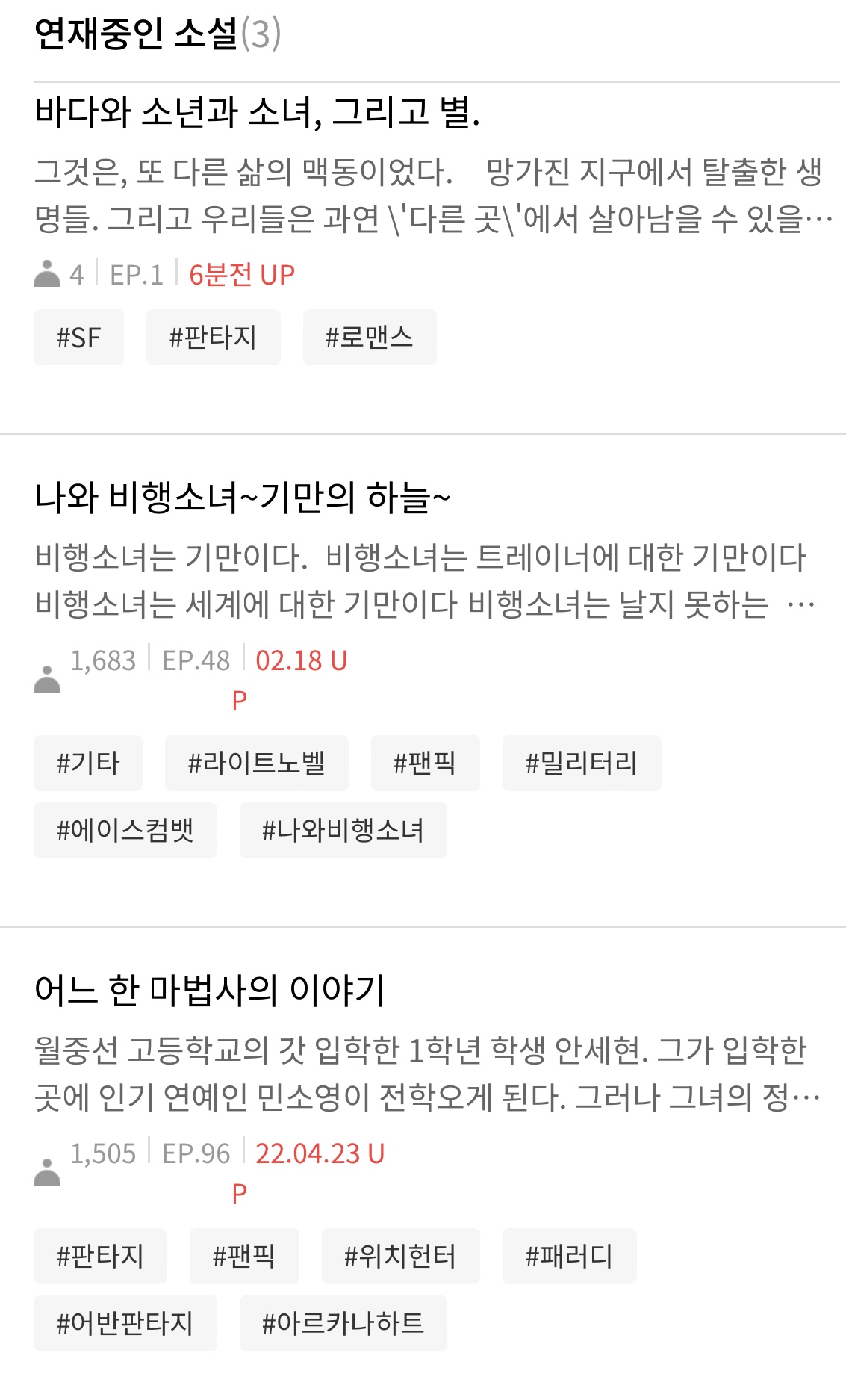Open novel 나와 비행소녀~기만의 하늘~
Viewport: 846px width, 1400px height.
coord(242,498)
